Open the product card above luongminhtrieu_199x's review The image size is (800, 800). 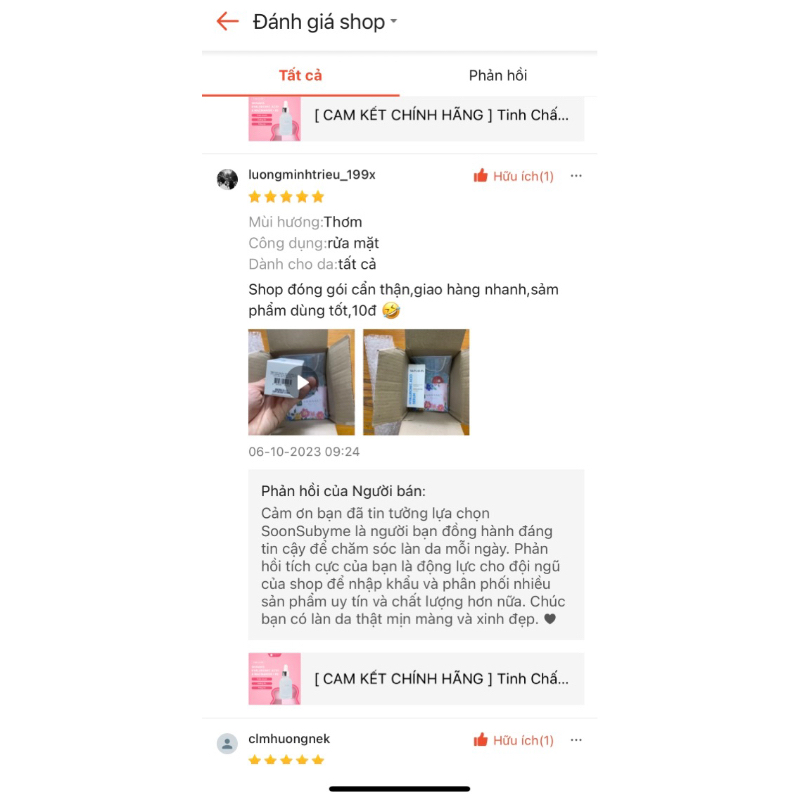(x=415, y=118)
